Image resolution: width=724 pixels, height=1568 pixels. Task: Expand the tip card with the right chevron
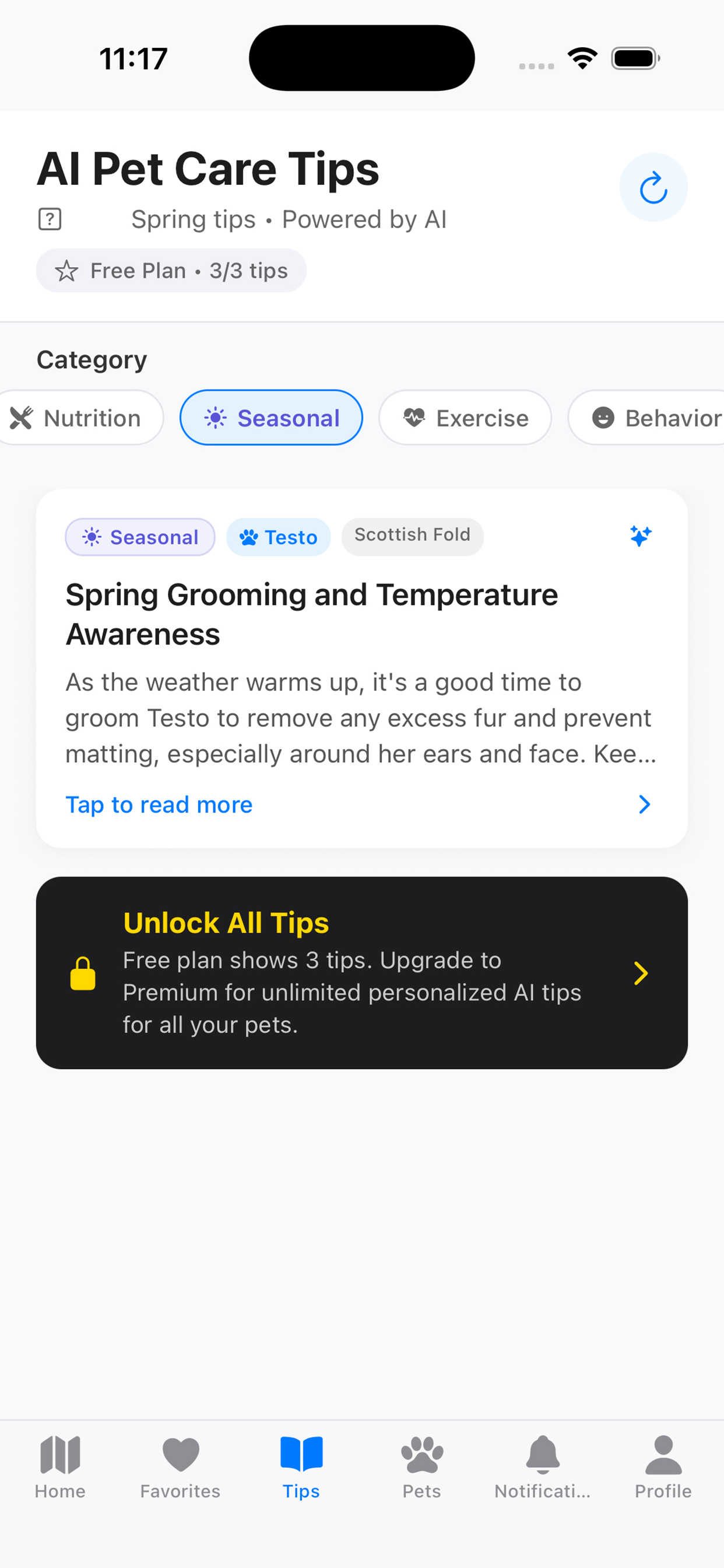click(x=644, y=804)
